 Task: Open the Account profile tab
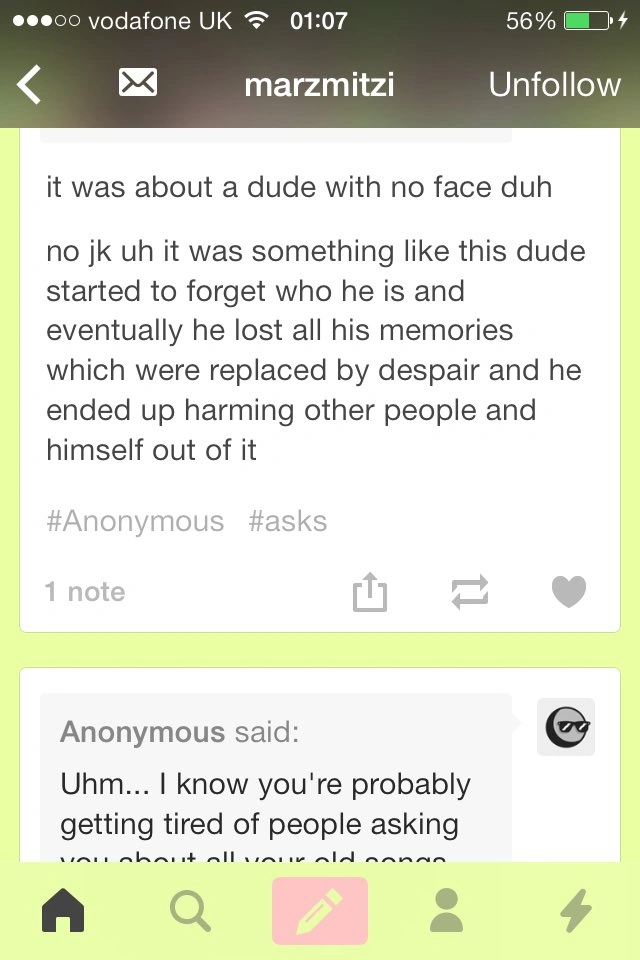pos(446,910)
